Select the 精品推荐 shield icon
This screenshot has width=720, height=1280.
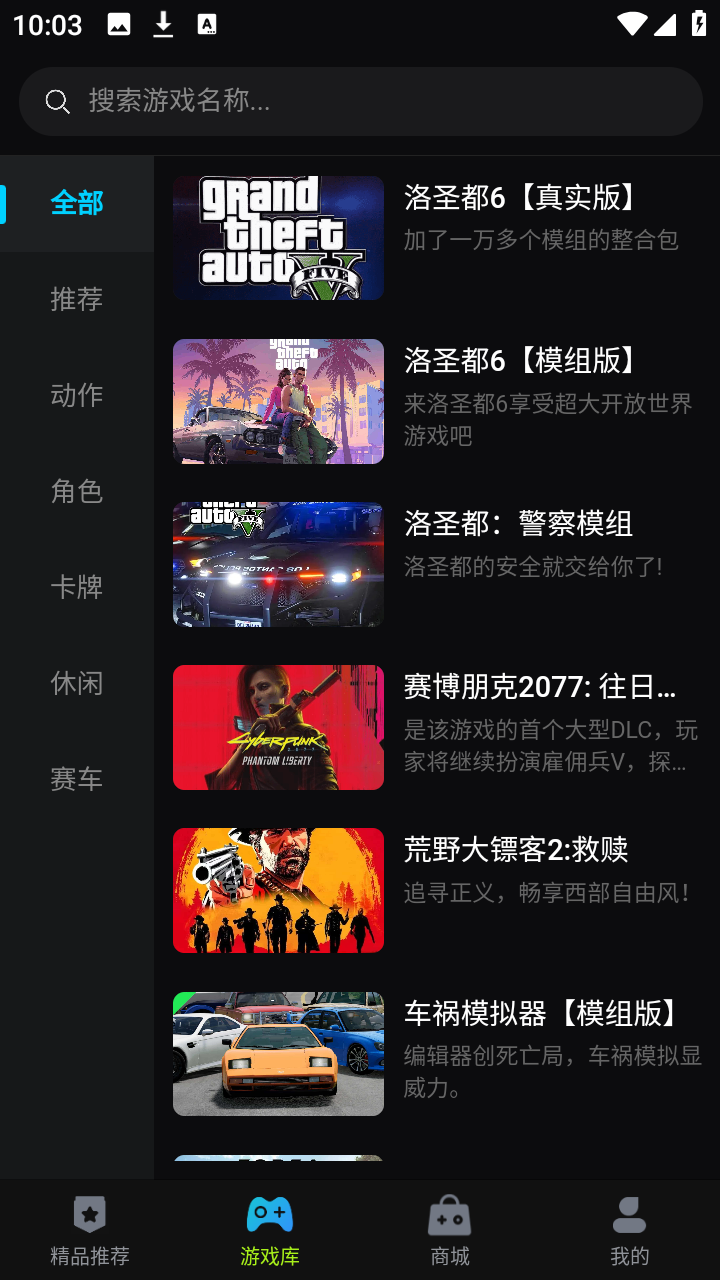point(90,1215)
